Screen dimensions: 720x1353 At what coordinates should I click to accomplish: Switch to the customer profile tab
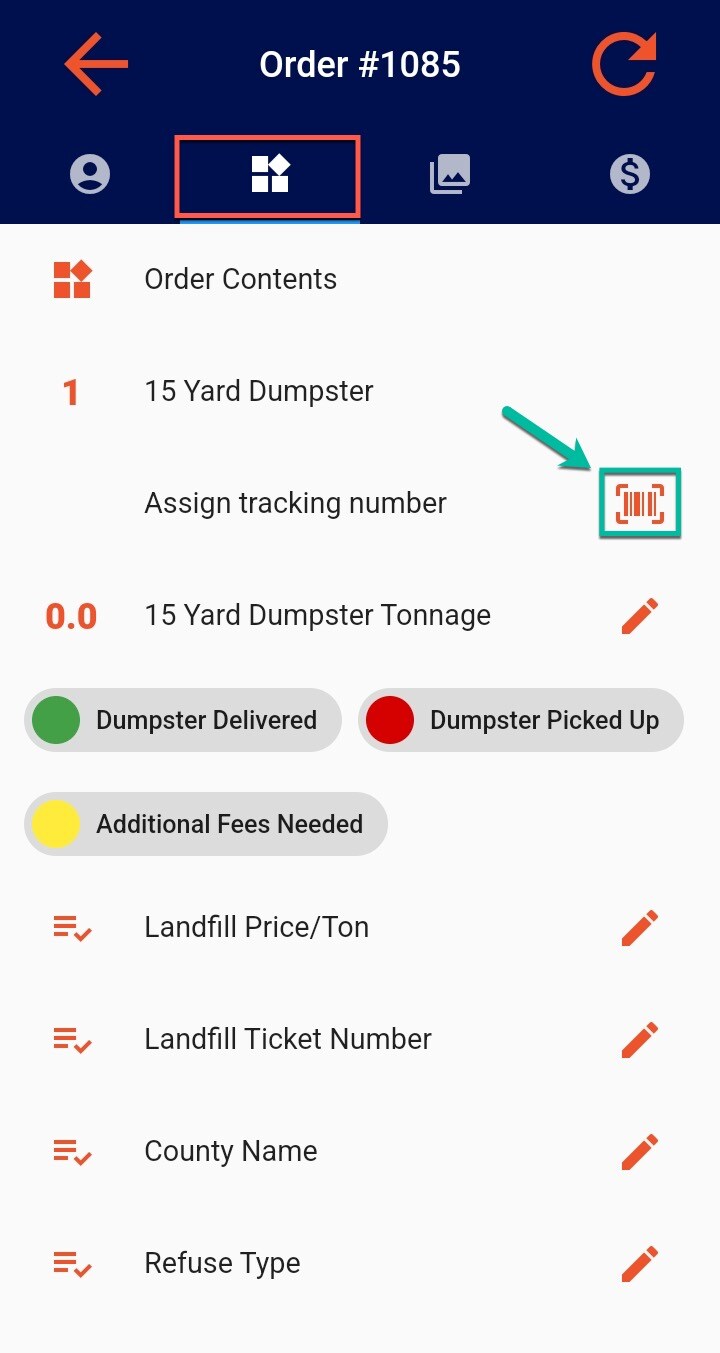90,175
